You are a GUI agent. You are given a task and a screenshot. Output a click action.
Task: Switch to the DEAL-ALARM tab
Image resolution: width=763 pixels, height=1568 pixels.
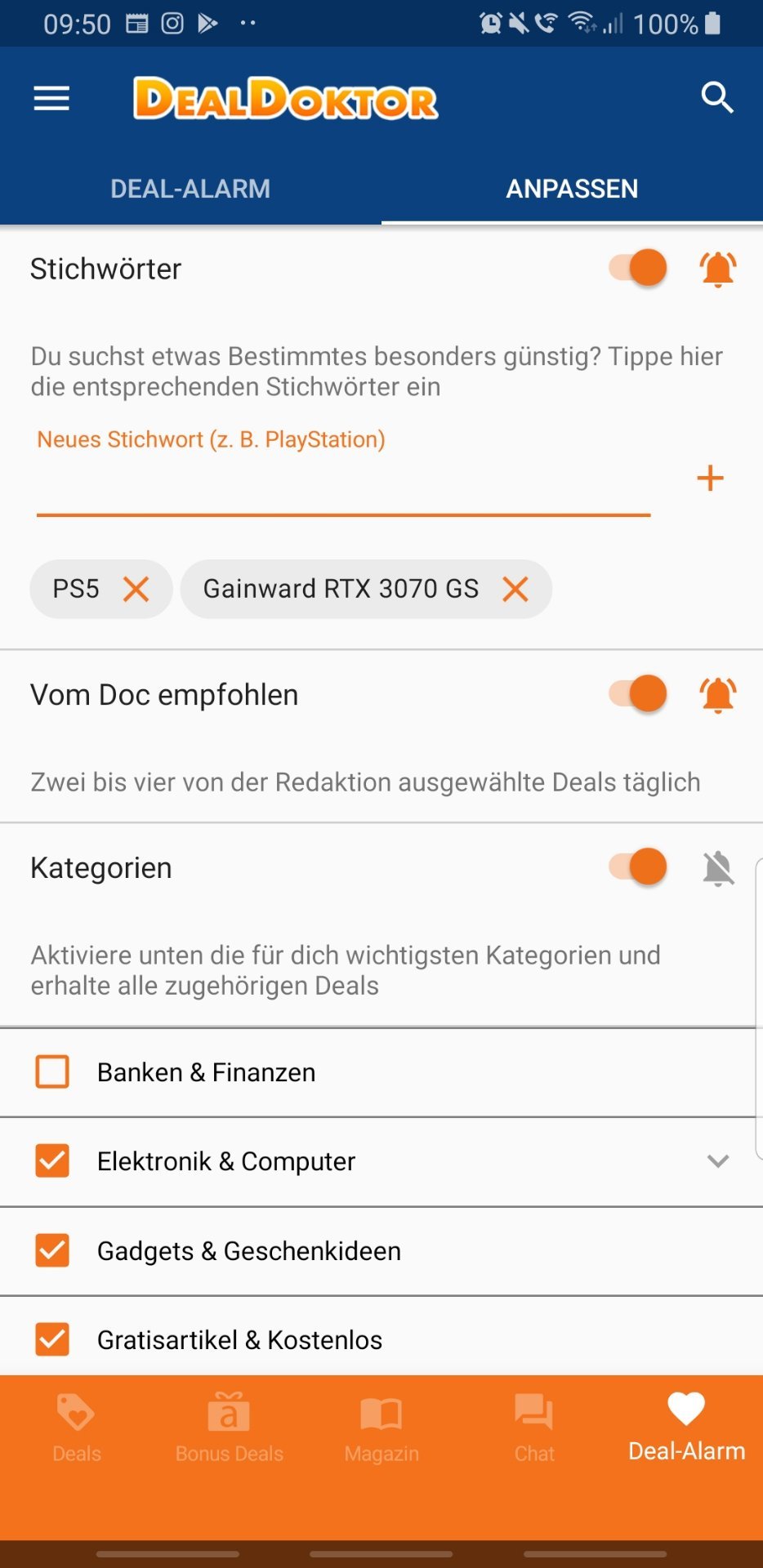pos(190,189)
